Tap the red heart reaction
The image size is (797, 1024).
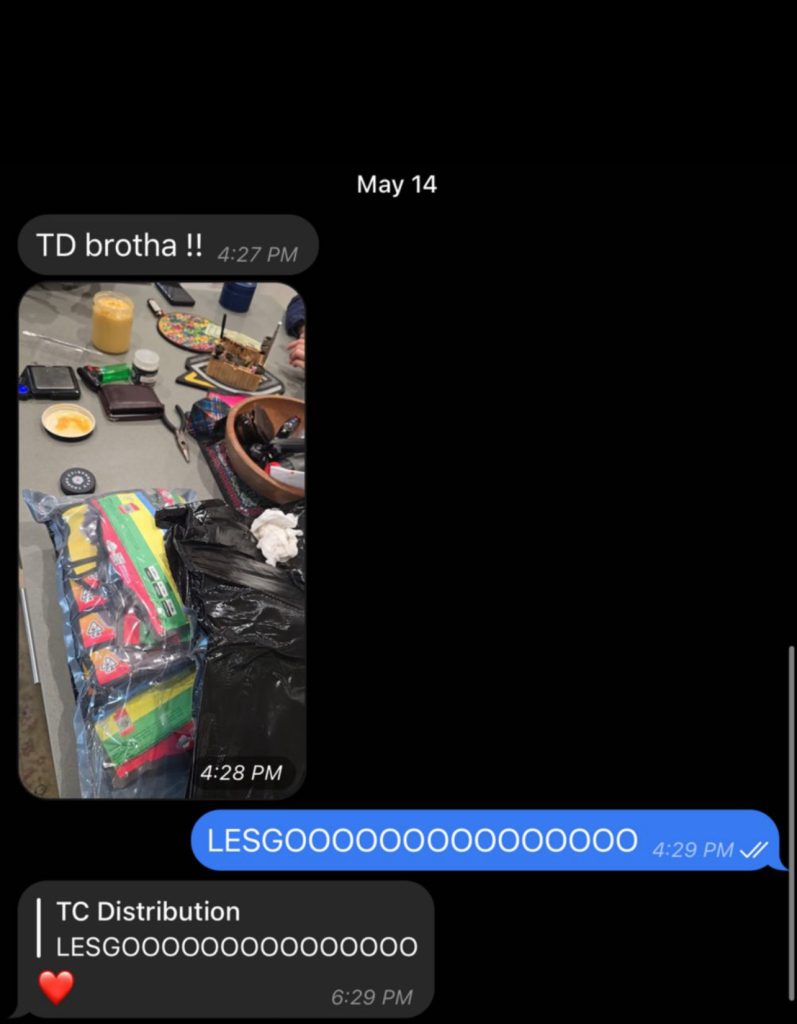pyautogui.click(x=56, y=988)
